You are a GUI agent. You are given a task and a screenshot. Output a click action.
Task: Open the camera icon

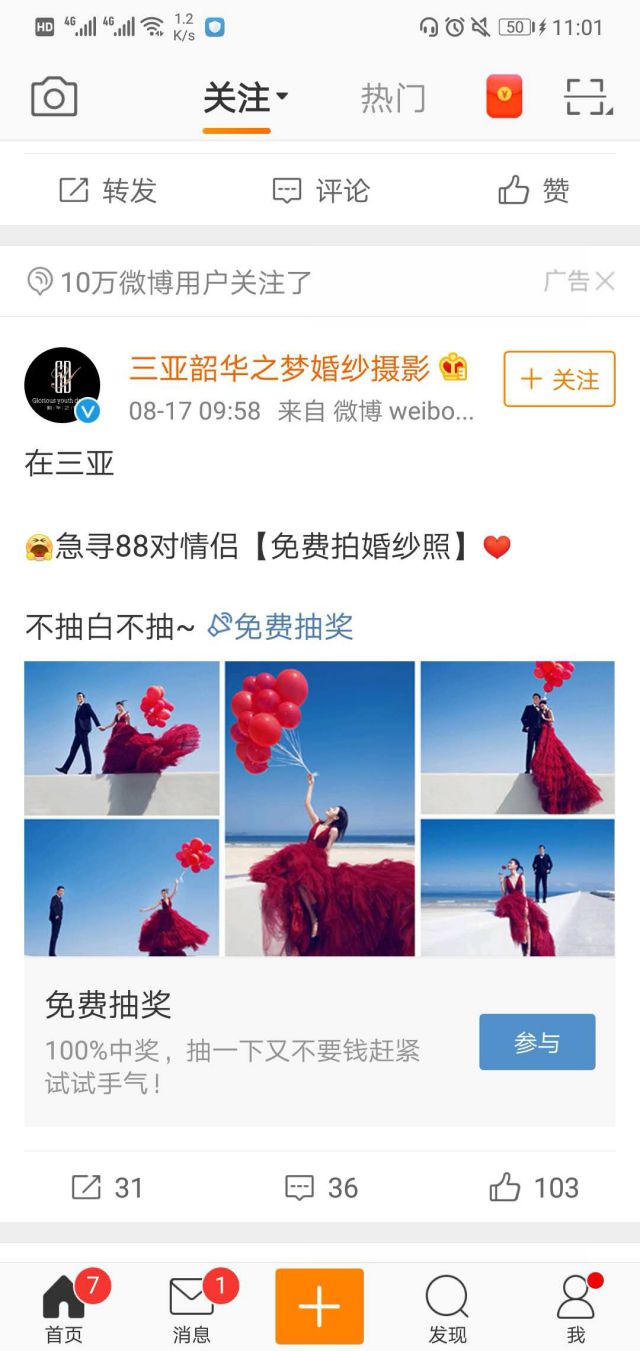pos(54,98)
